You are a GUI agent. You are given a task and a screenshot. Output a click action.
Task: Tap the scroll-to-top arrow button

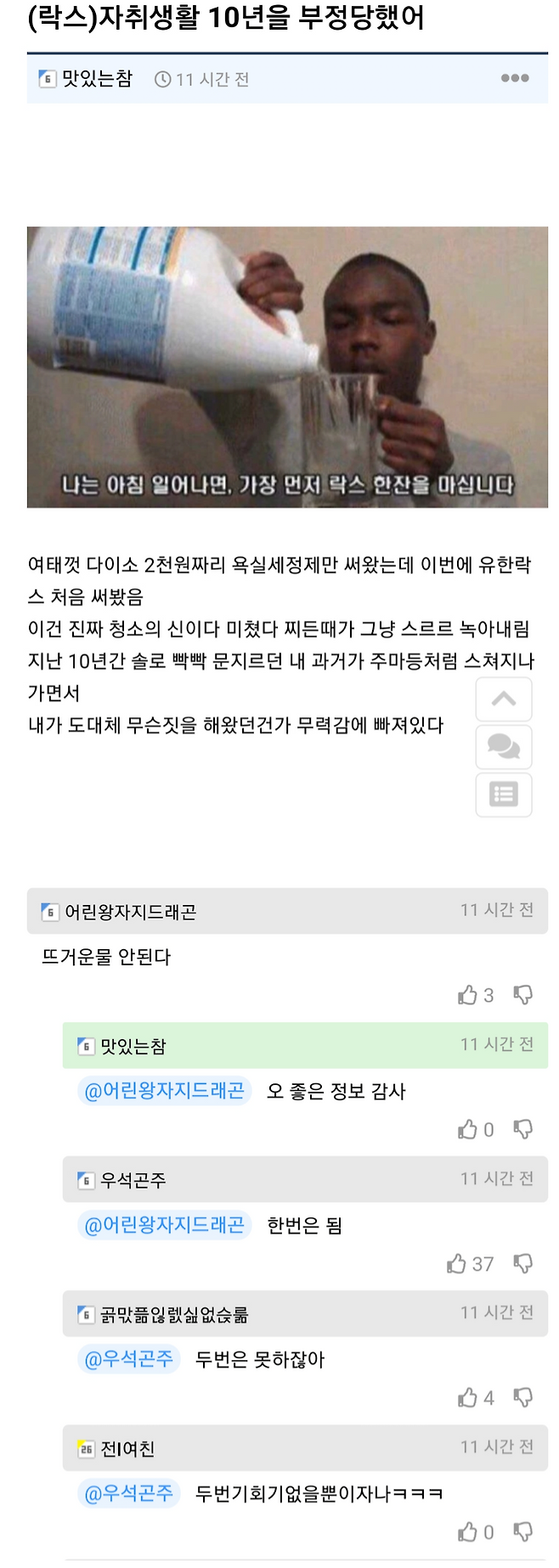[504, 700]
